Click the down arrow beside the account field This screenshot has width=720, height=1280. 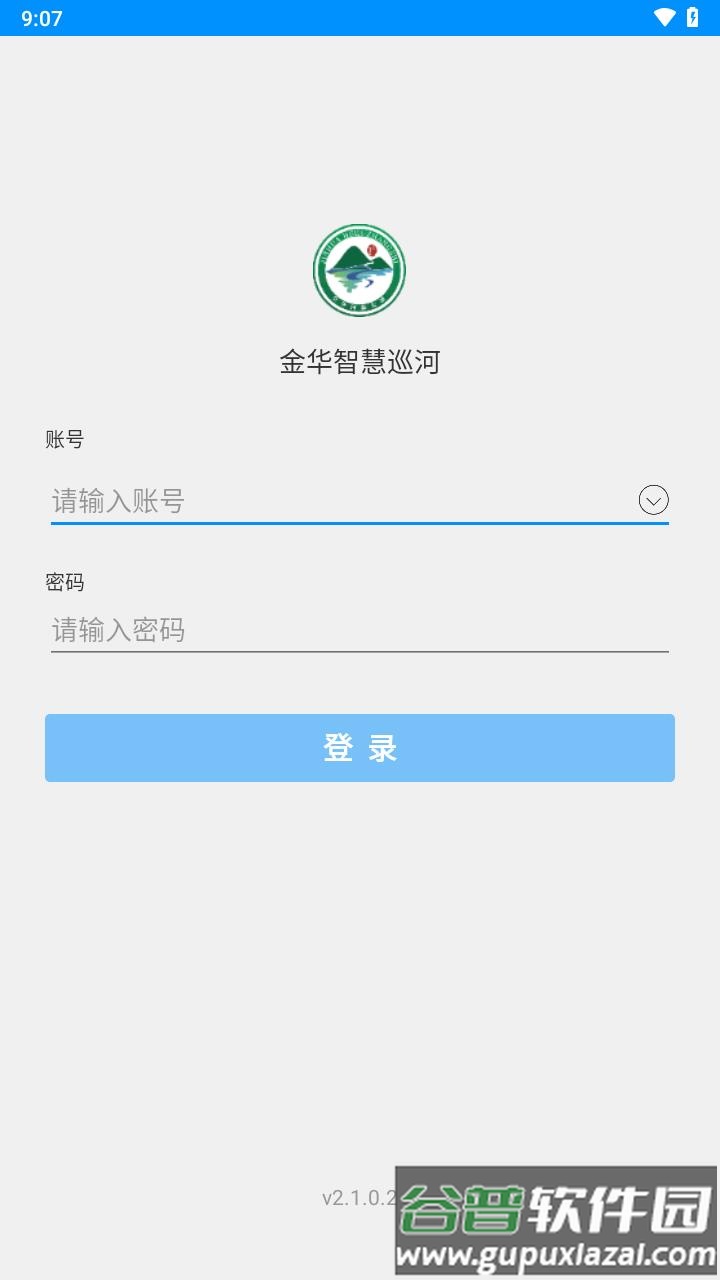[652, 499]
